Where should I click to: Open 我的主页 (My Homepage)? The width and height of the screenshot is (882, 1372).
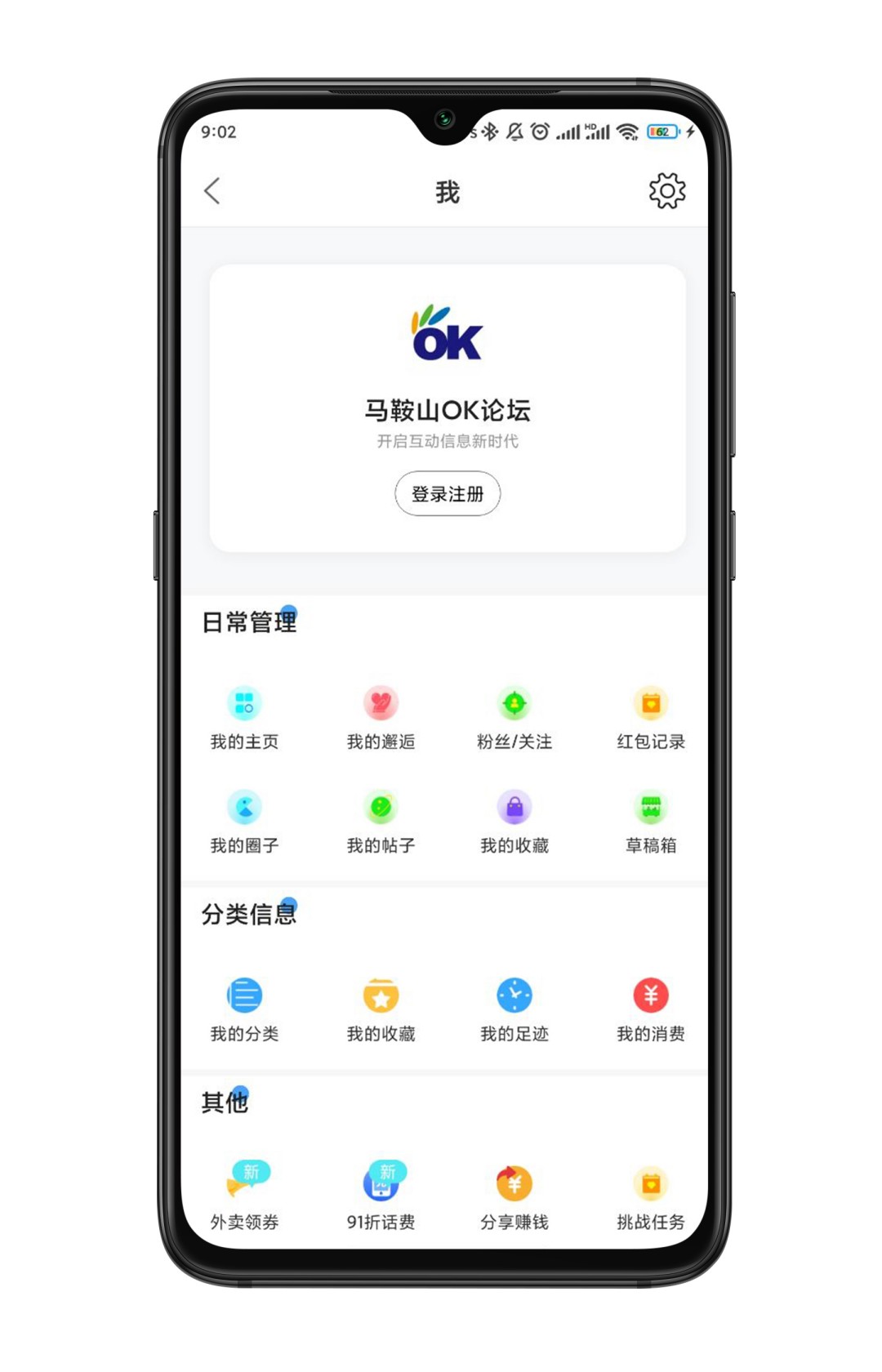click(244, 719)
